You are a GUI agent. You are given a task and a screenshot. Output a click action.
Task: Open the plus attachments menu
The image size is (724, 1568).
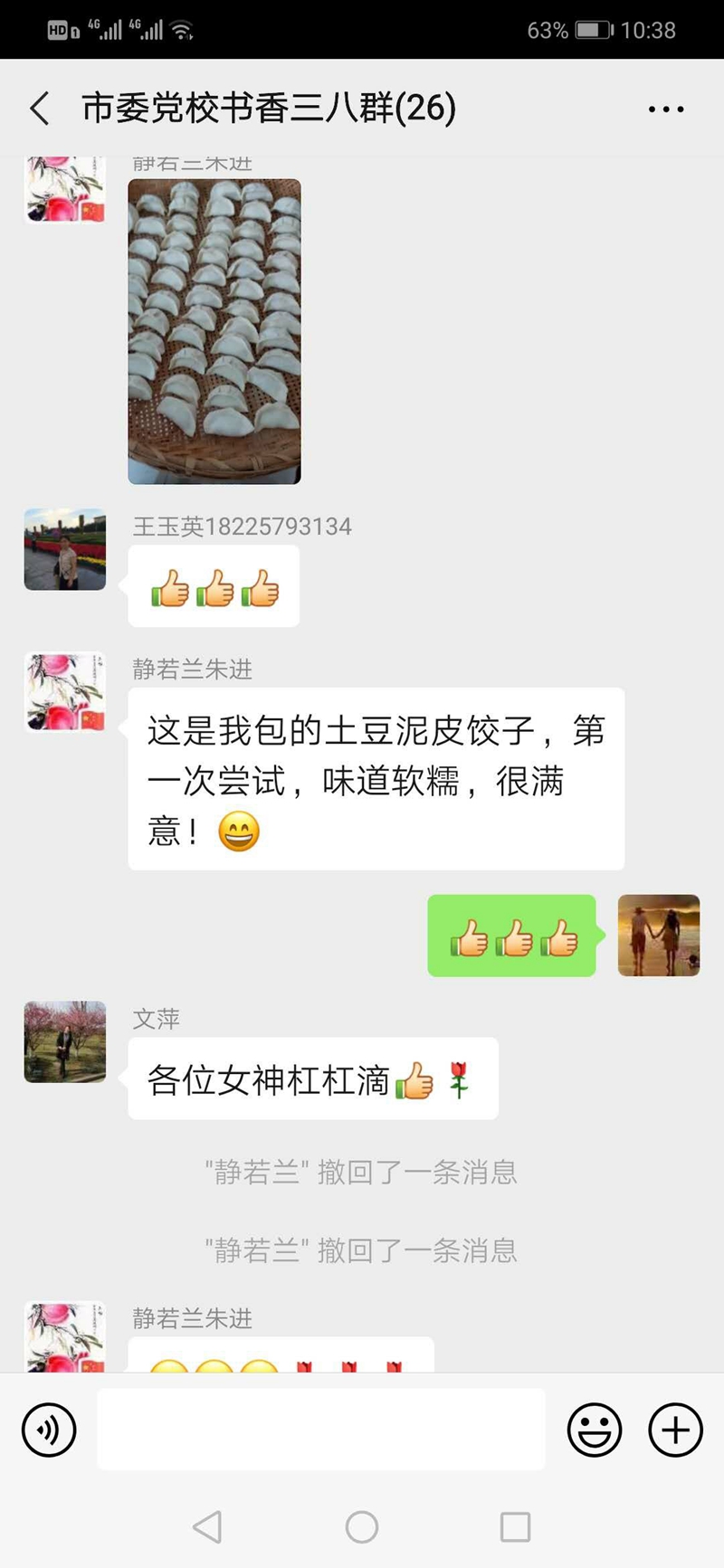coord(675,1430)
